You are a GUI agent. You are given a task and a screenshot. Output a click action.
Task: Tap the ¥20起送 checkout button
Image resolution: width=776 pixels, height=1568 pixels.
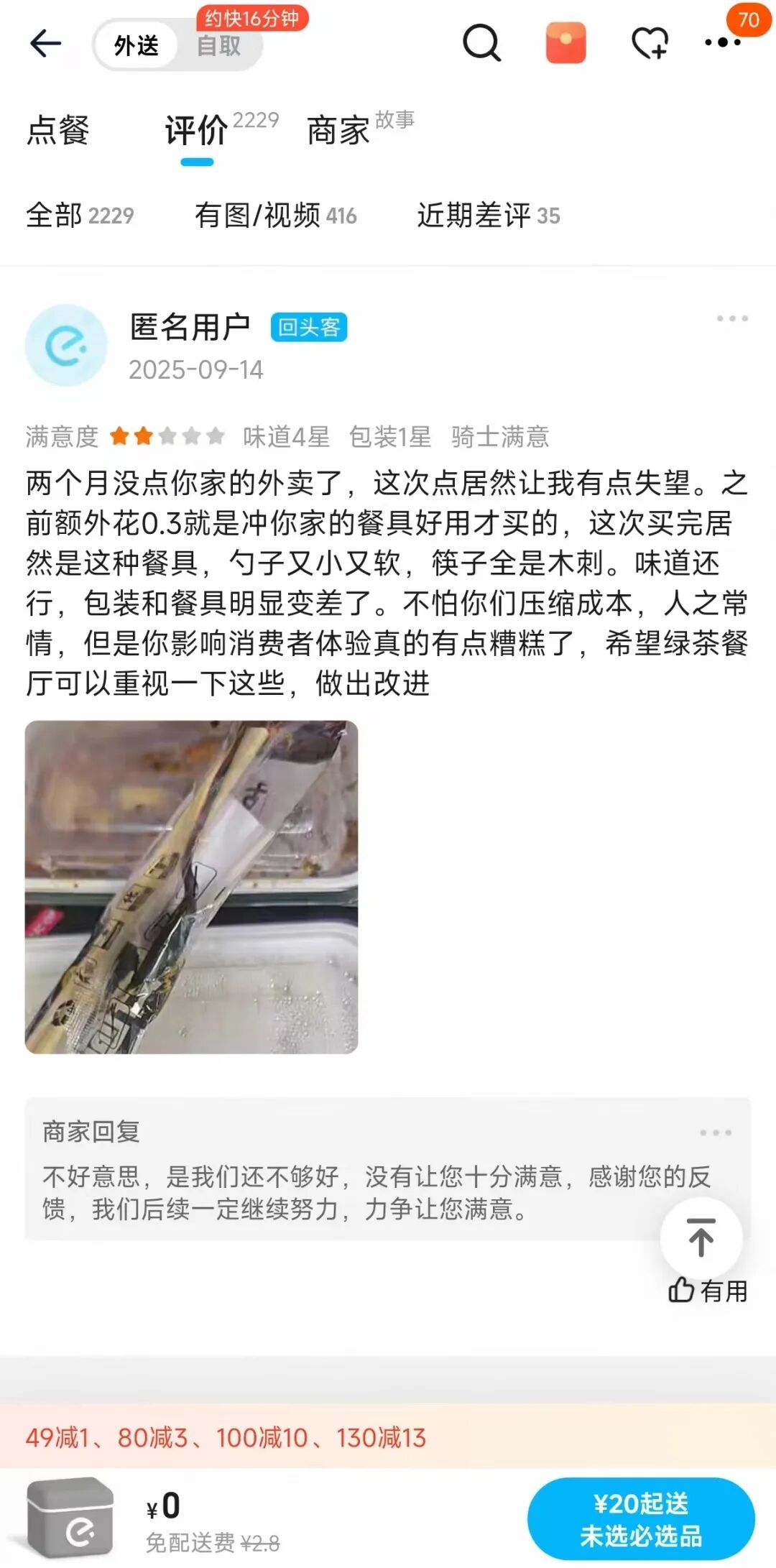[640, 1519]
